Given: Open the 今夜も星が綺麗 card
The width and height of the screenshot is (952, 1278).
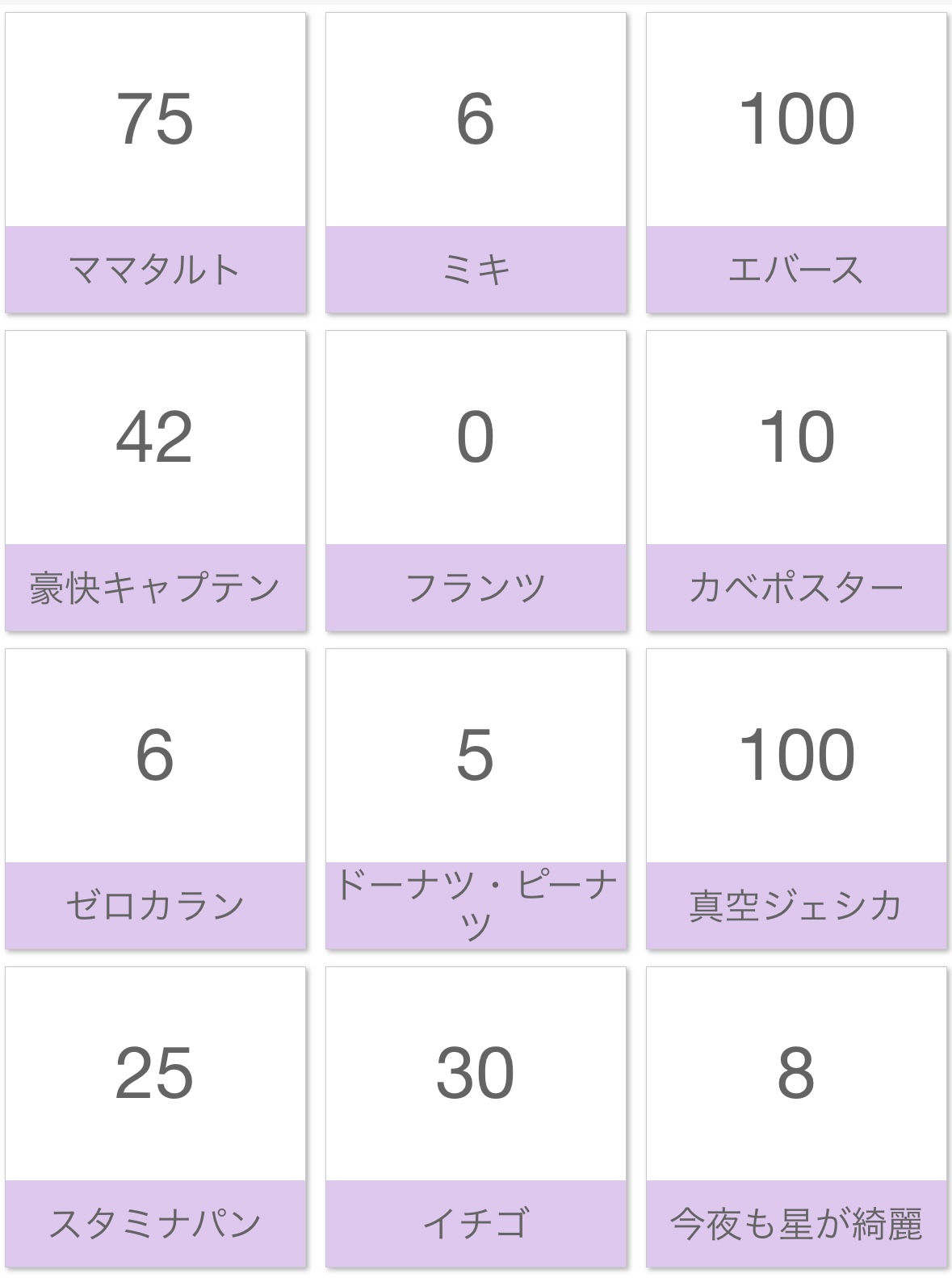Looking at the screenshot, I should click(796, 1117).
